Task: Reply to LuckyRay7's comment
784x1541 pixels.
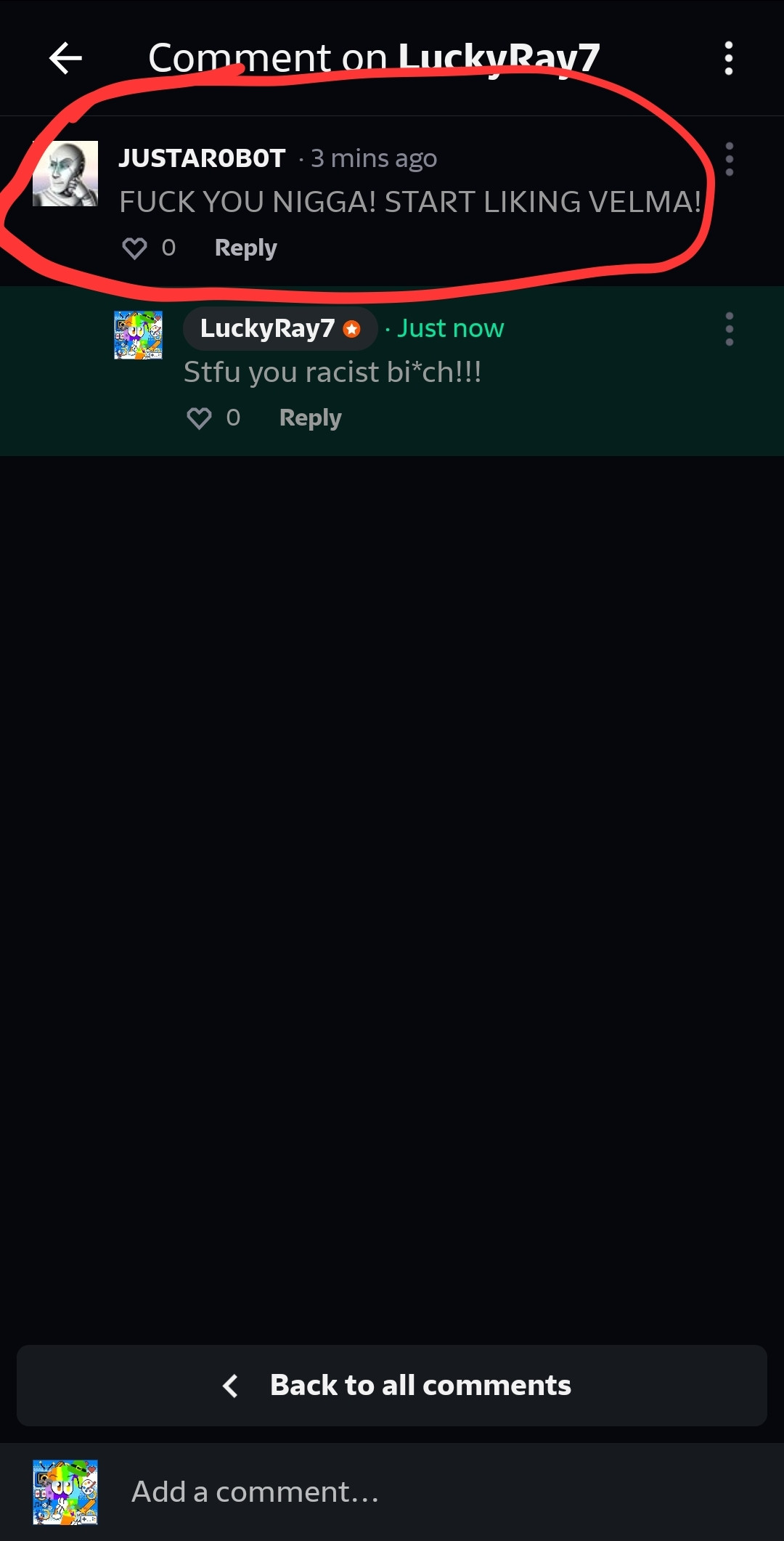Action: click(x=310, y=418)
